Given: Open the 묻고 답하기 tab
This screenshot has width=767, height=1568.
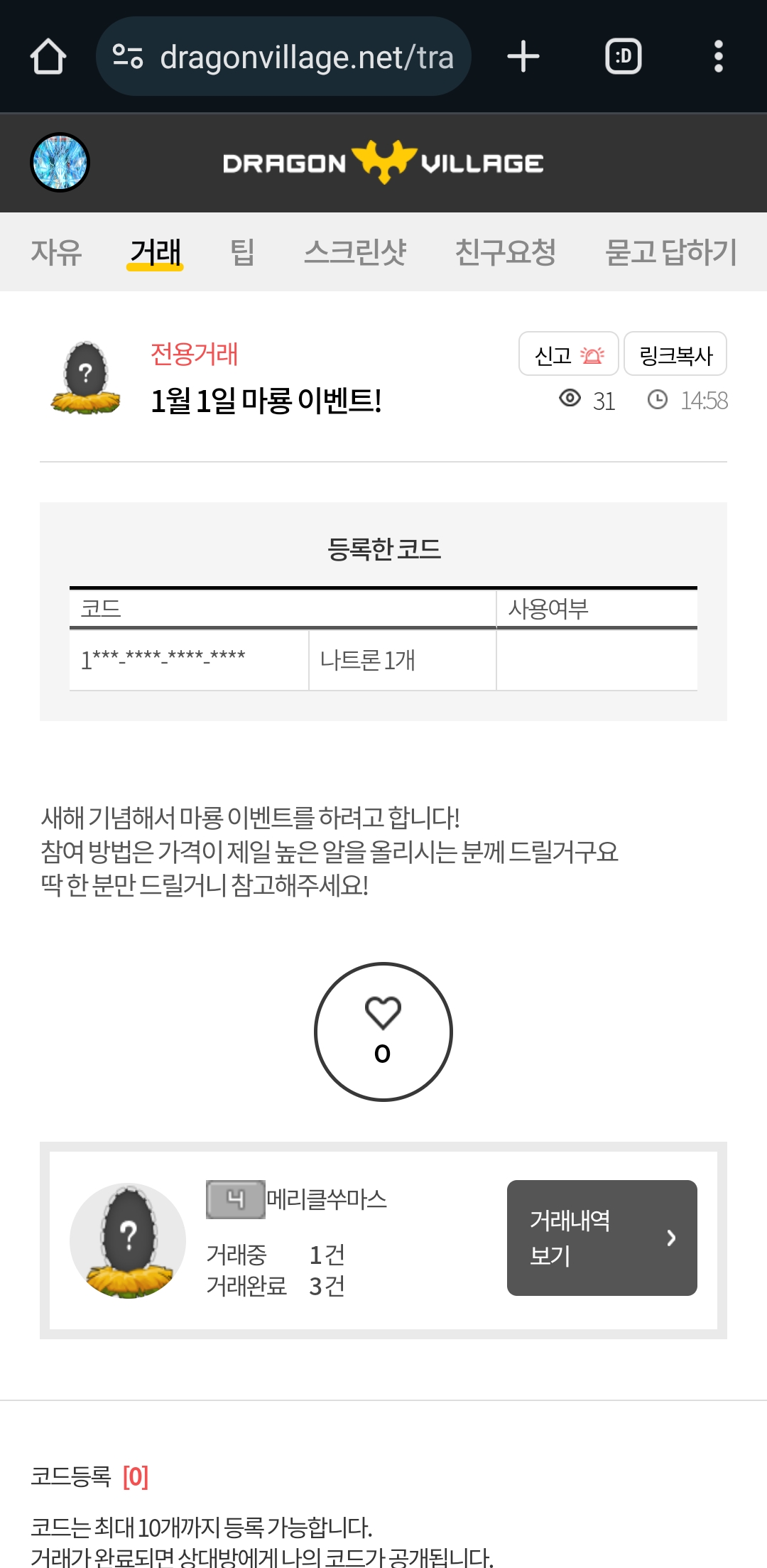Looking at the screenshot, I should coord(670,252).
